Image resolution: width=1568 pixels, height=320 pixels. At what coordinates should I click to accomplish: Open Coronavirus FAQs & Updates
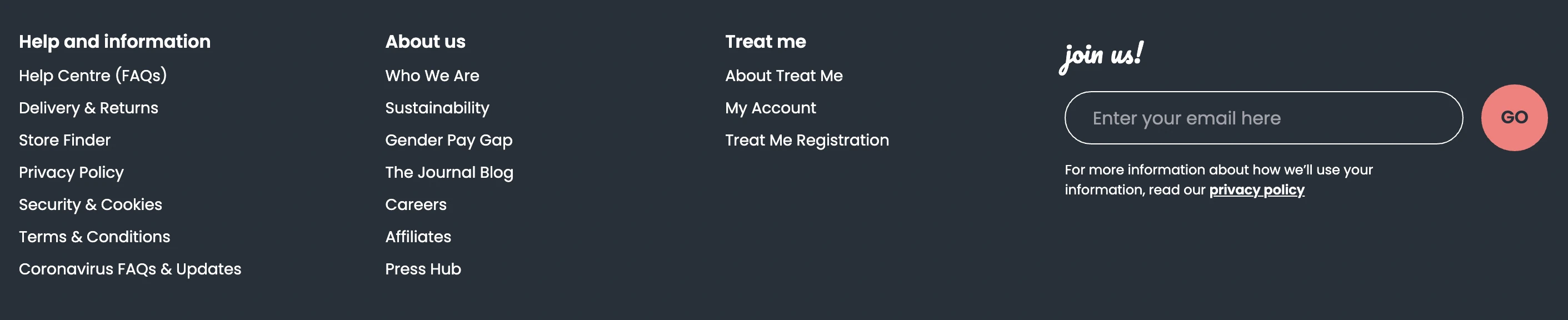tap(129, 269)
